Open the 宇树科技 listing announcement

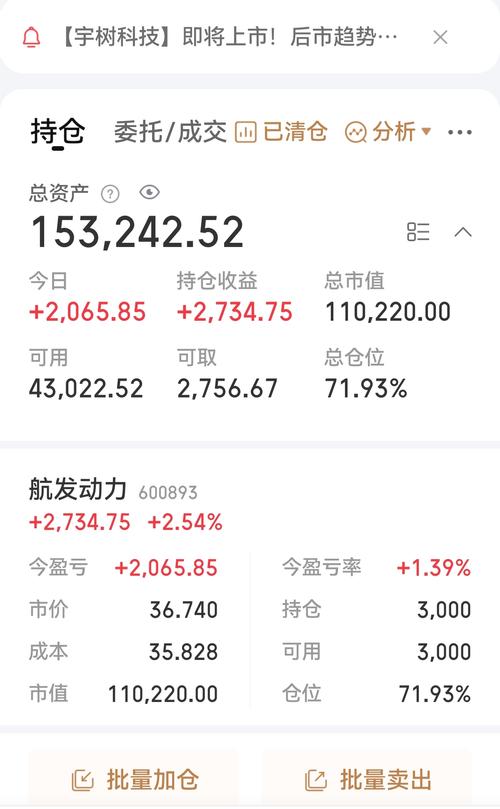click(x=229, y=37)
